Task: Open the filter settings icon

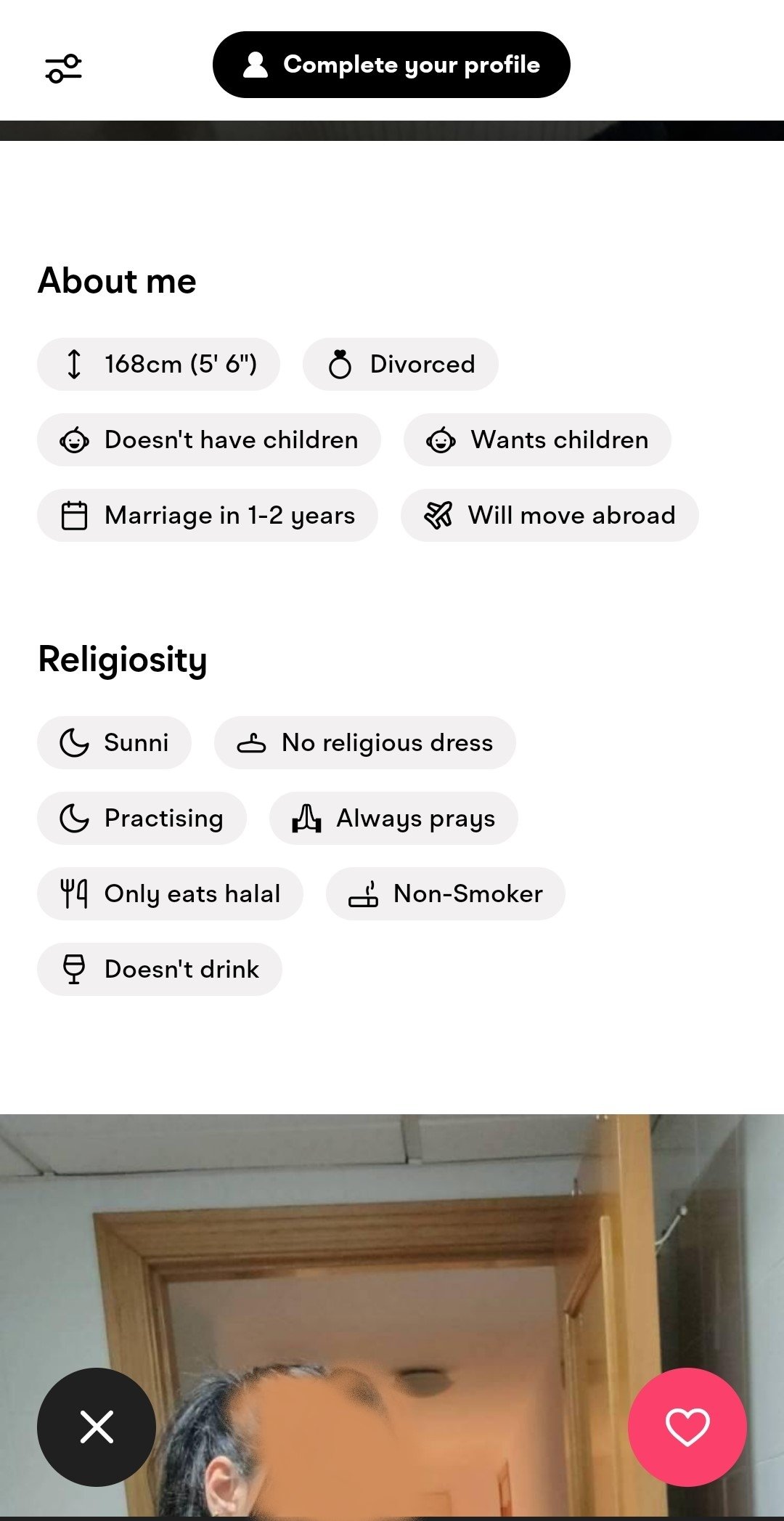Action: click(64, 69)
